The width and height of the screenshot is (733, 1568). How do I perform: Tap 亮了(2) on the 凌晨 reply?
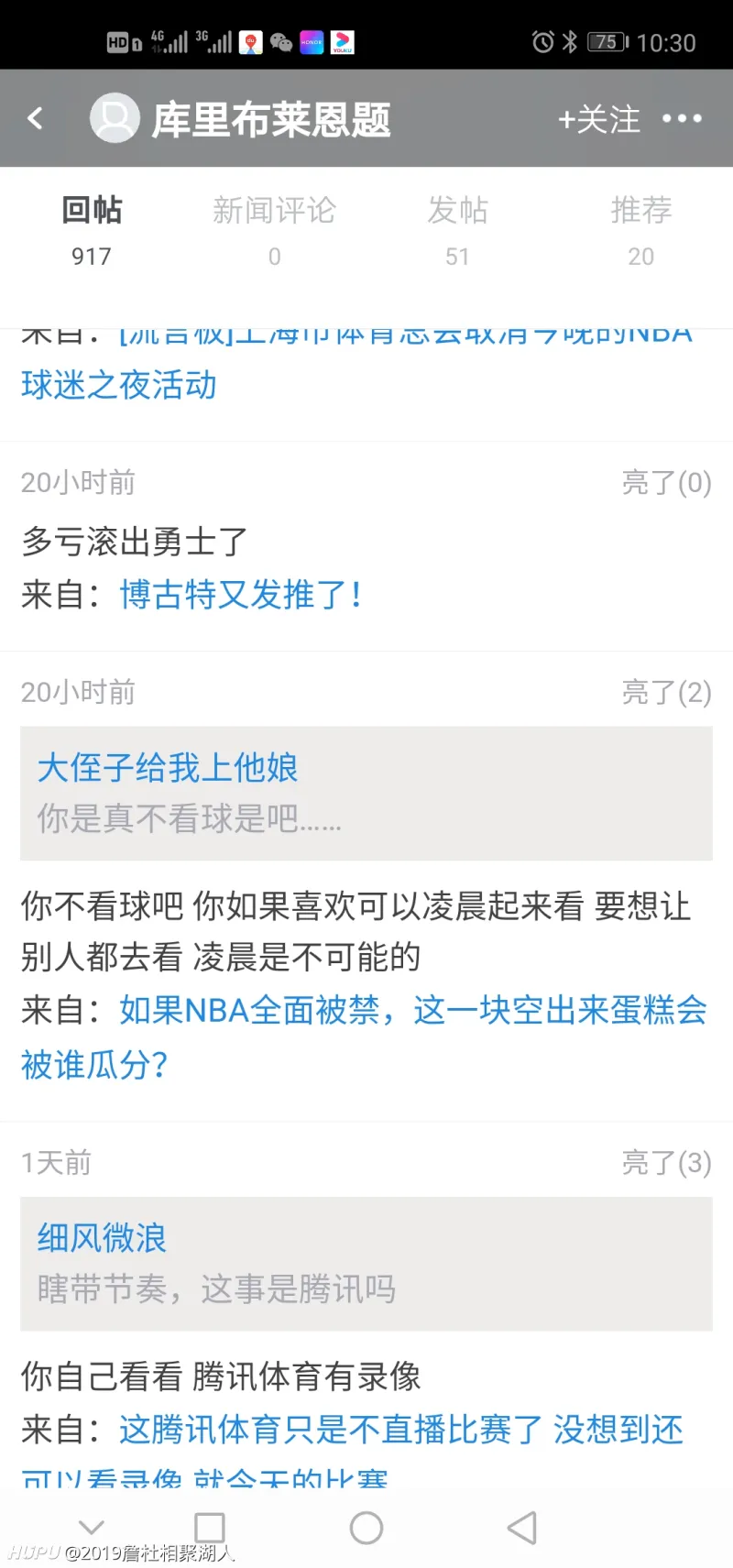pyautogui.click(x=666, y=693)
